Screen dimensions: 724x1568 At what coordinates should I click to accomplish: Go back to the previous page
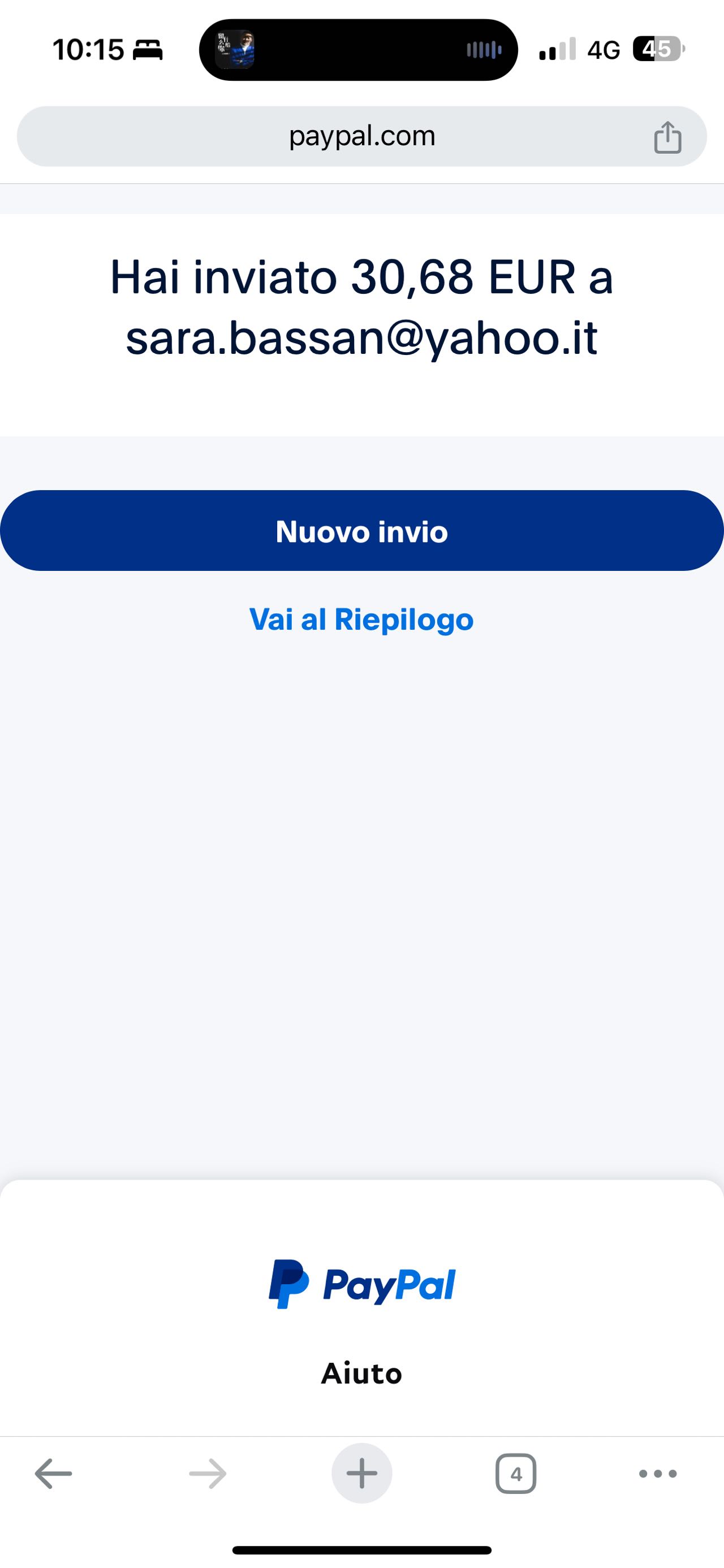pos(54,1474)
